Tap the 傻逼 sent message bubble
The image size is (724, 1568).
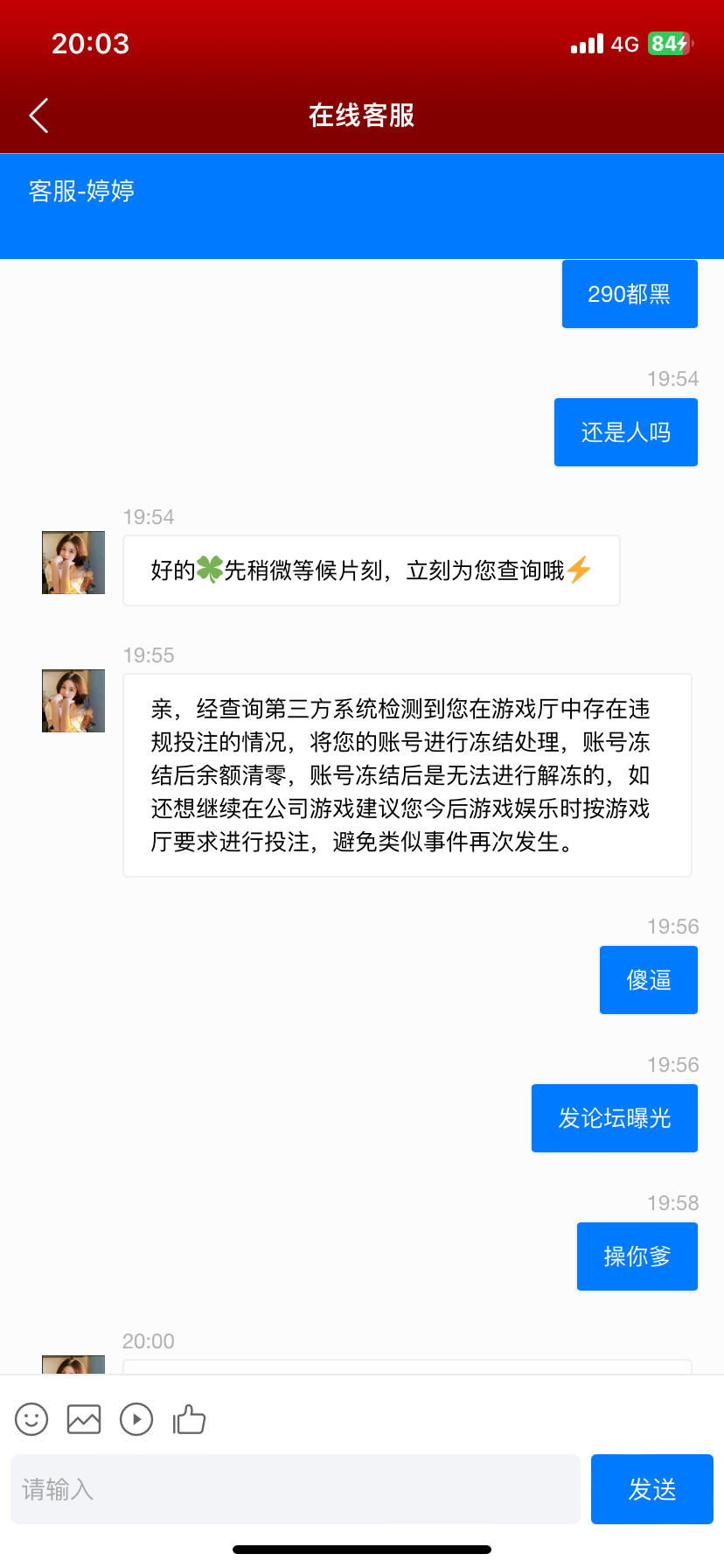648,980
